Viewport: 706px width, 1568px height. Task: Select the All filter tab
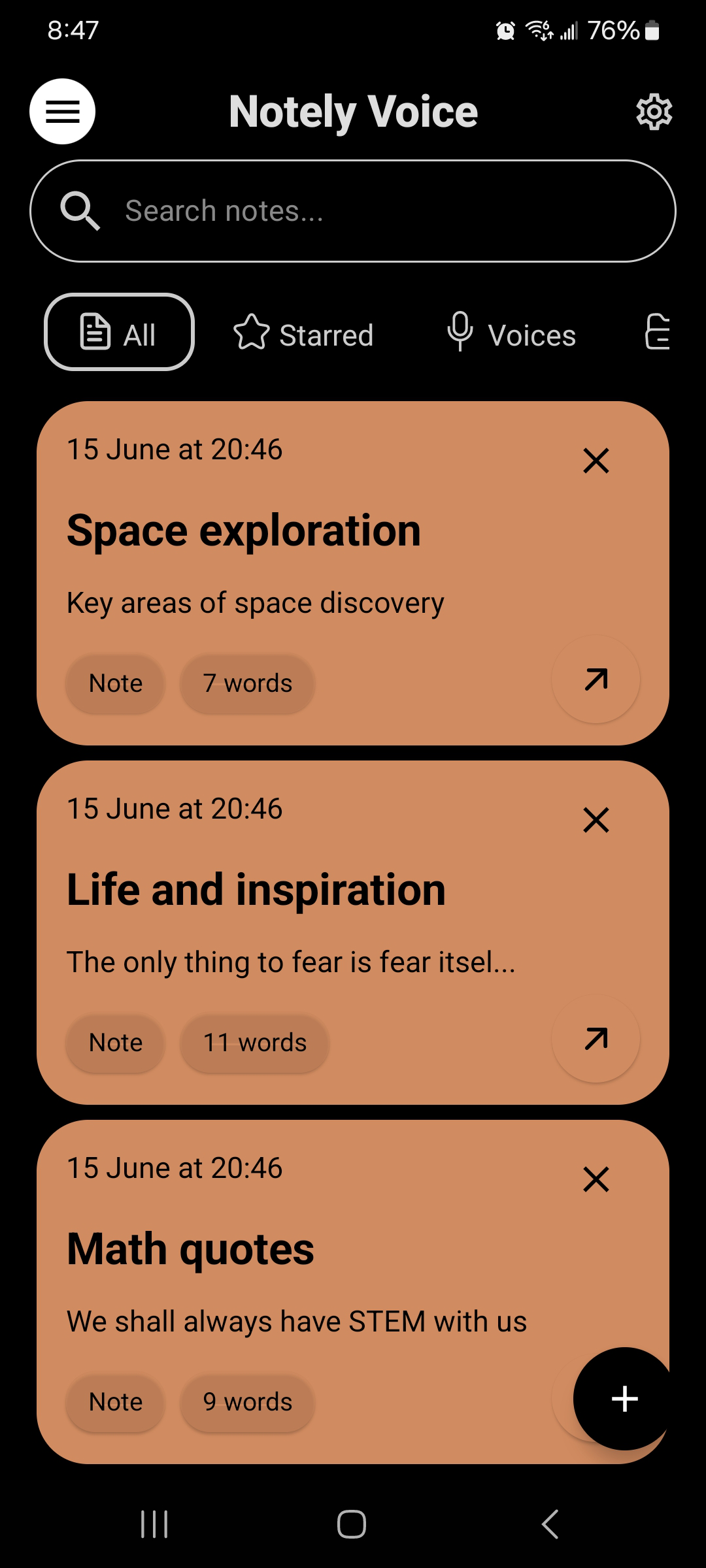tap(119, 332)
